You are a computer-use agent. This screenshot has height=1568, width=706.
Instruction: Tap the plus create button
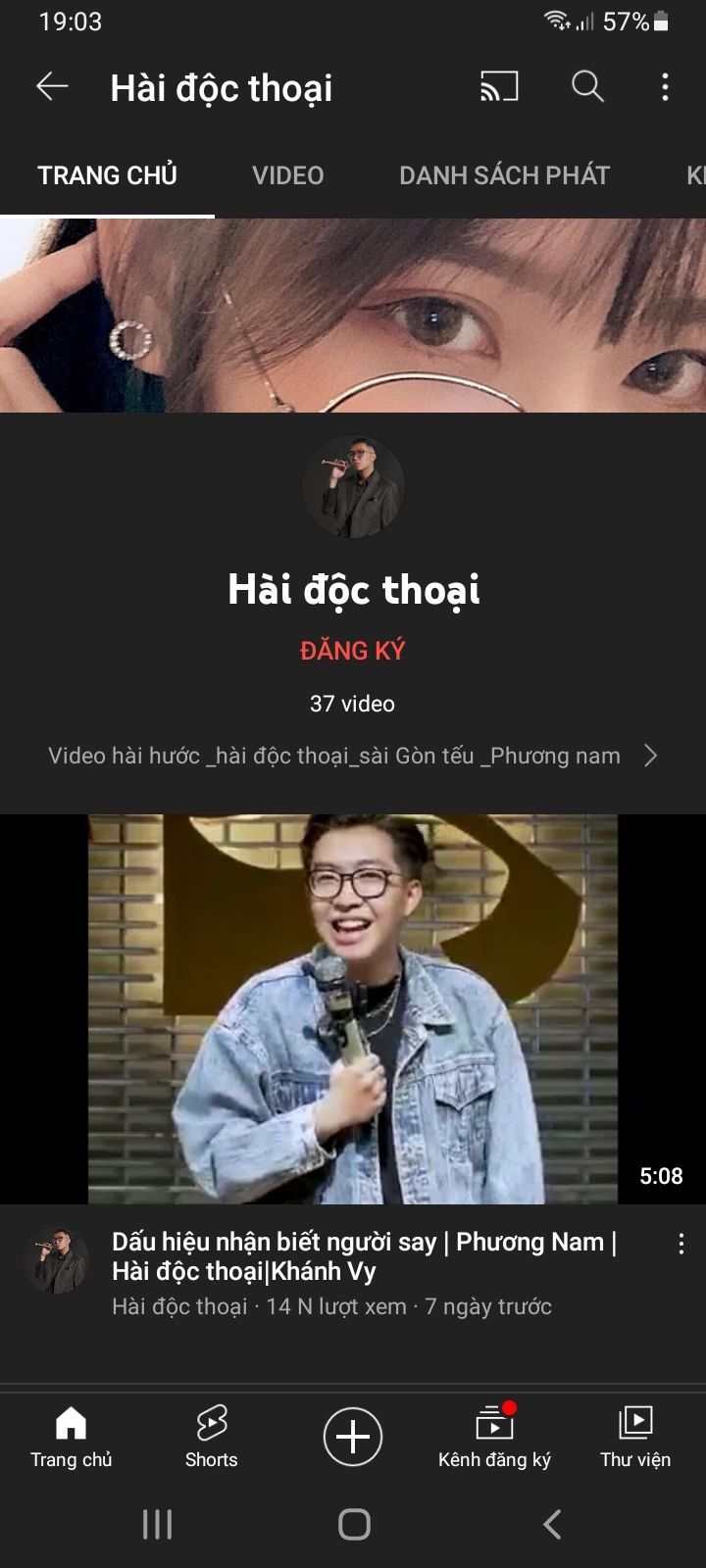pyautogui.click(x=353, y=1437)
